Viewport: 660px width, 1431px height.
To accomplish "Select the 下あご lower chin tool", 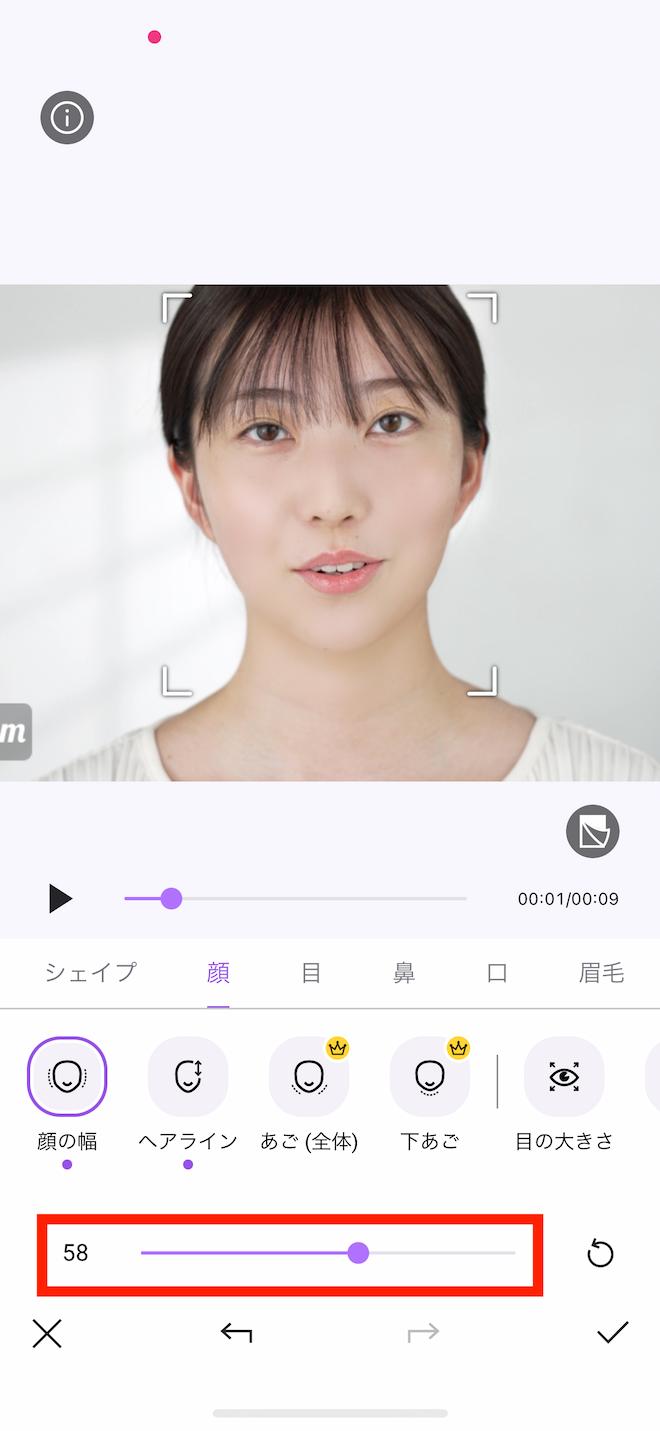I will (x=430, y=1077).
